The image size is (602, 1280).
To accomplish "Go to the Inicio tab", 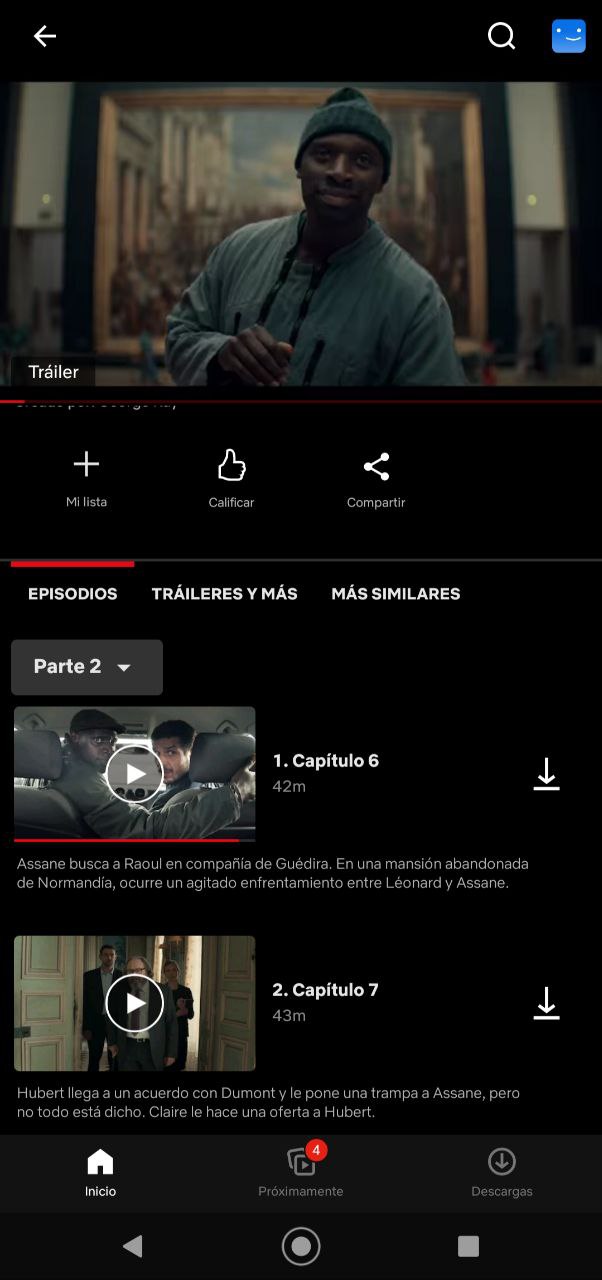I will pos(100,1173).
